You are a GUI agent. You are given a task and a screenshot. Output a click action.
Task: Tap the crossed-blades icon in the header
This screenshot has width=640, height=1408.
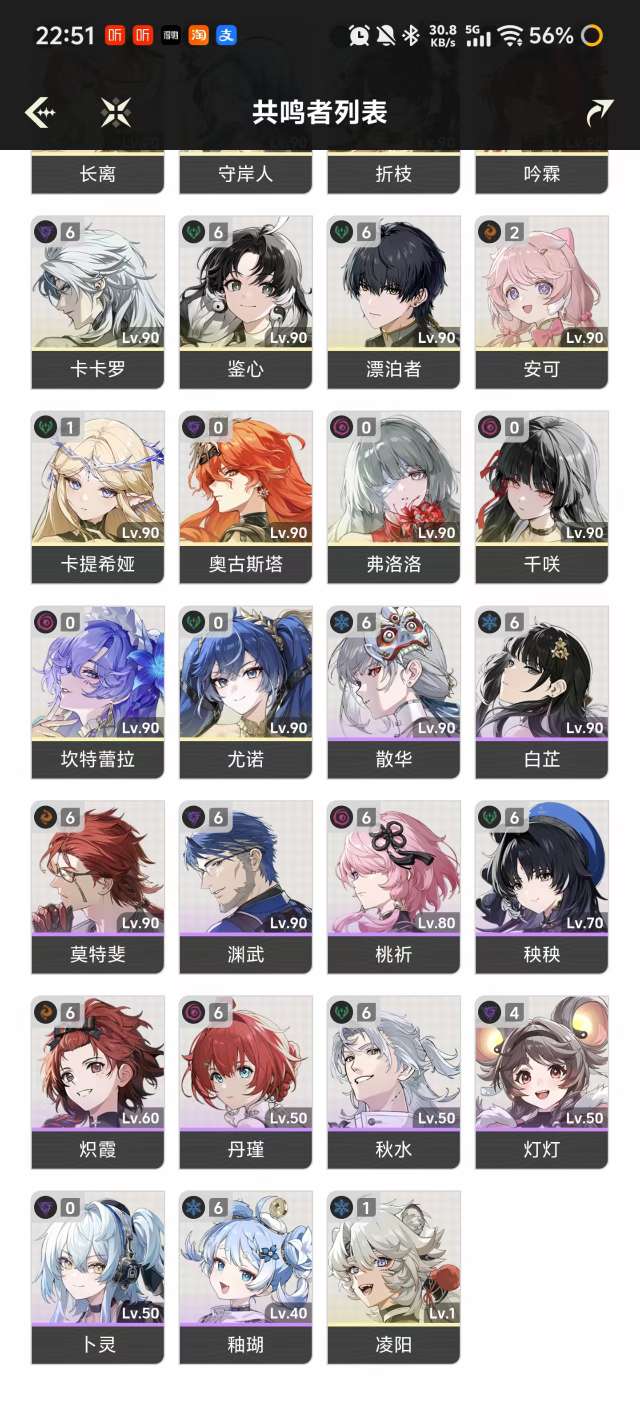click(116, 112)
